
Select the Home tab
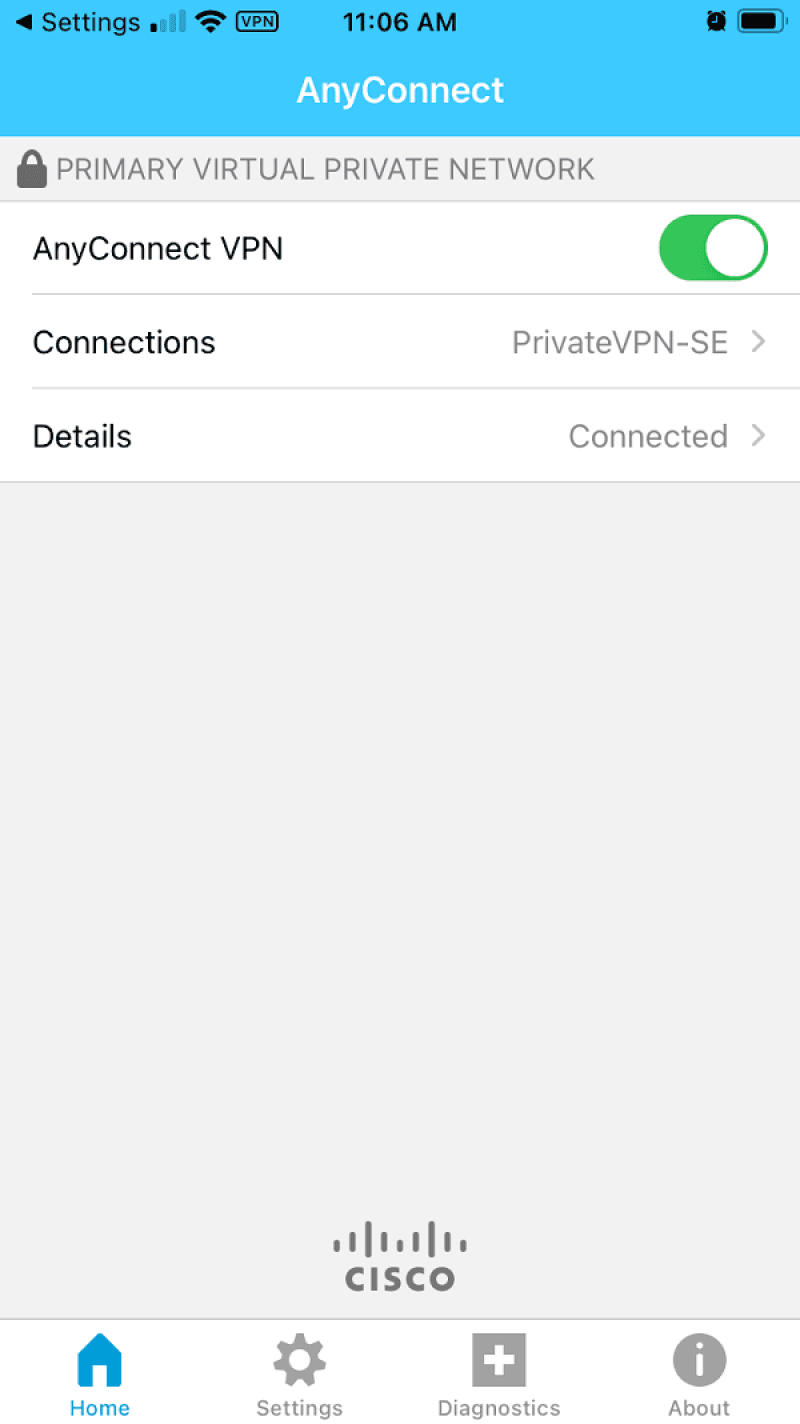(x=99, y=1374)
